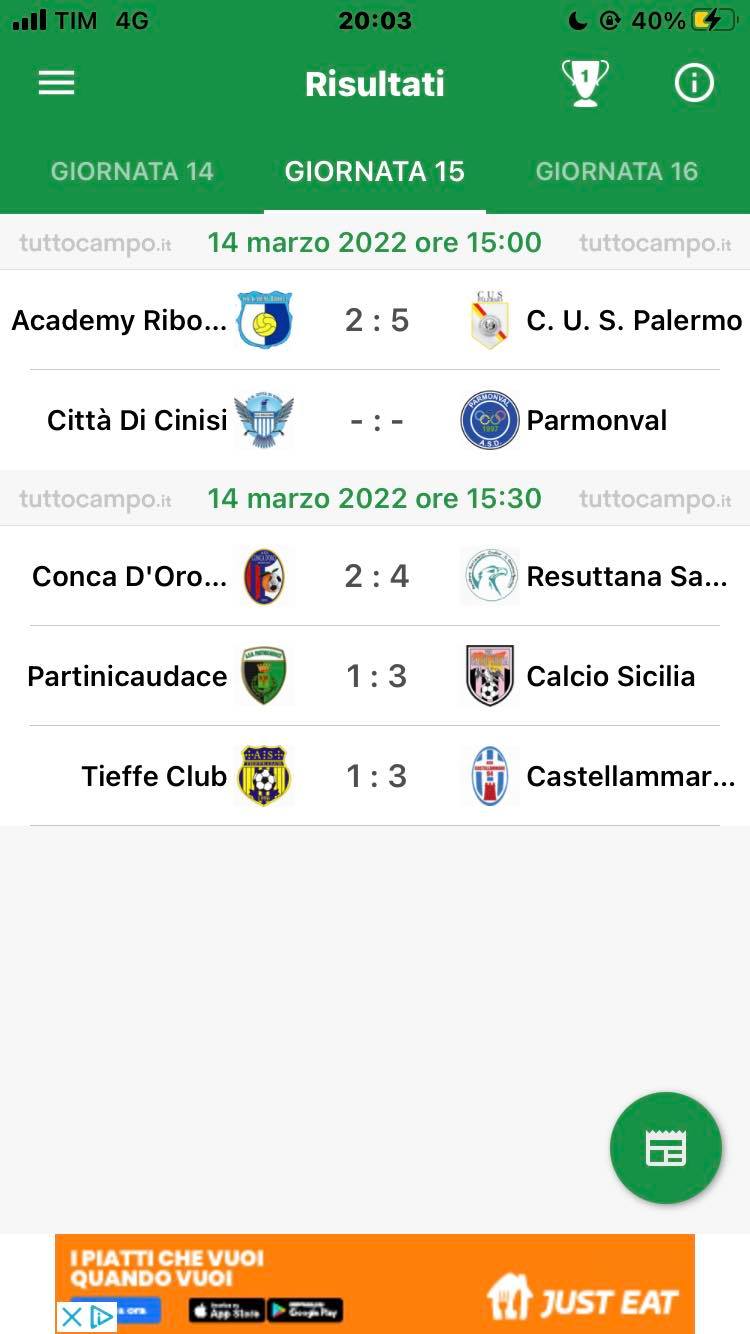Tap the floating calendar button

[666, 1148]
